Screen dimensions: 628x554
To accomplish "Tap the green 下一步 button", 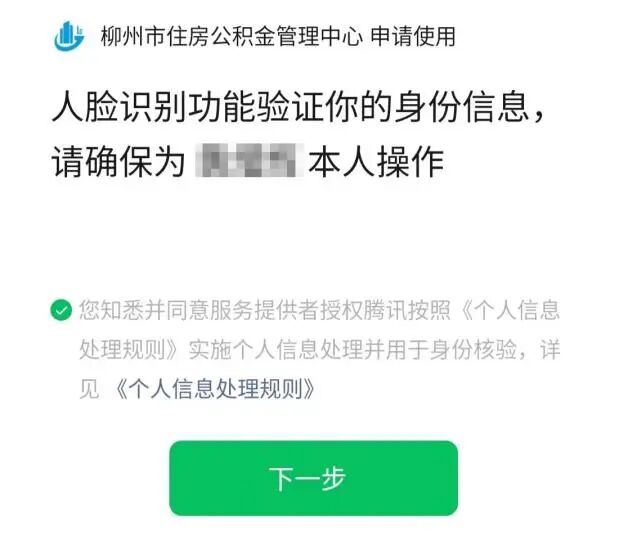I will pyautogui.click(x=313, y=478).
